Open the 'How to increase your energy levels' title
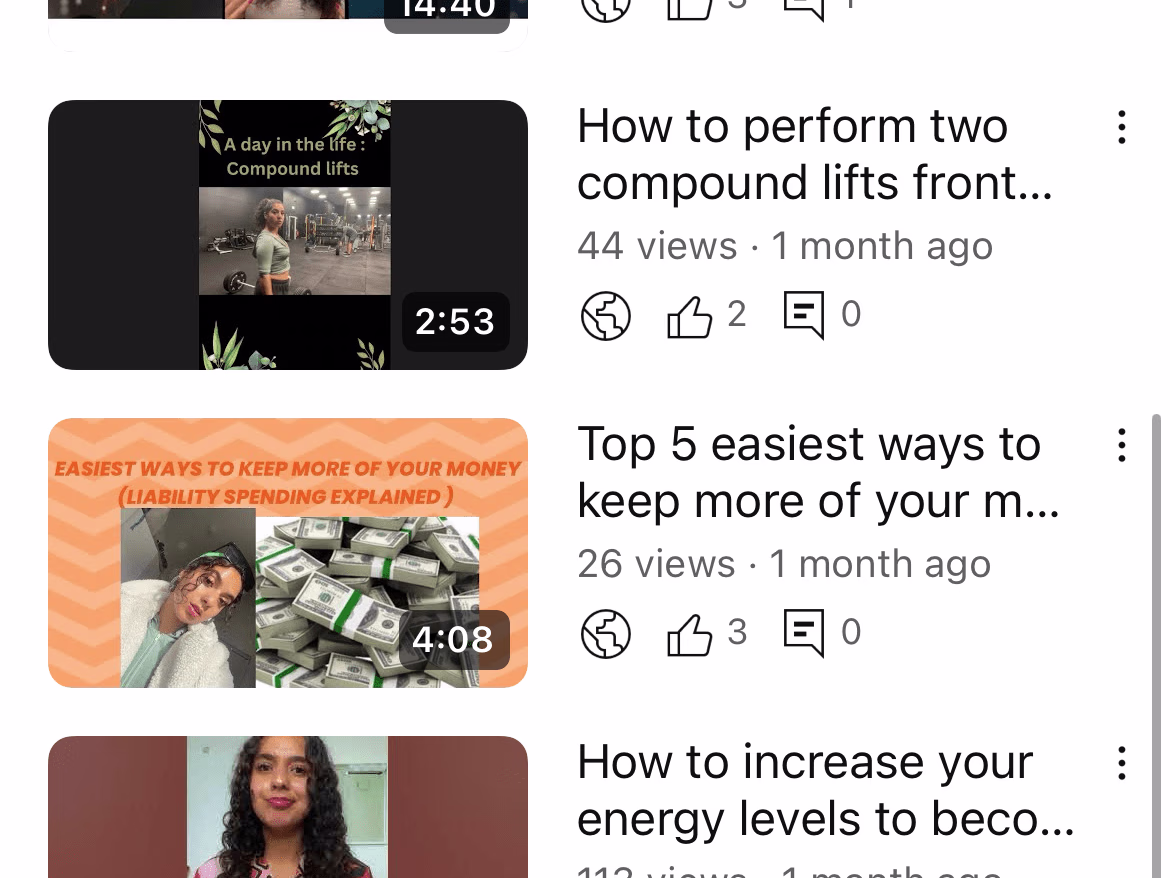The height and width of the screenshot is (878, 1170). pyautogui.click(x=824, y=791)
